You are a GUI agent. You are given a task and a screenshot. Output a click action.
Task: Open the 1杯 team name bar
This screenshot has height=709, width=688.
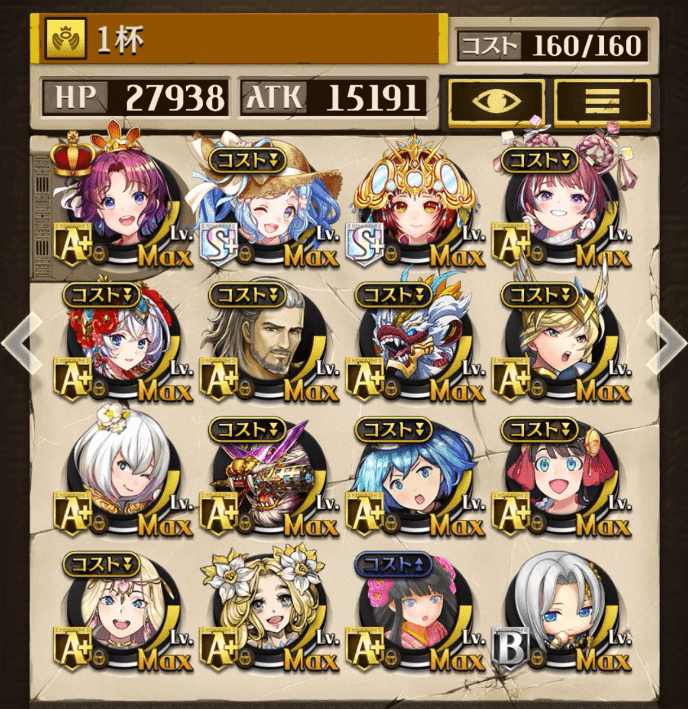pos(240,40)
